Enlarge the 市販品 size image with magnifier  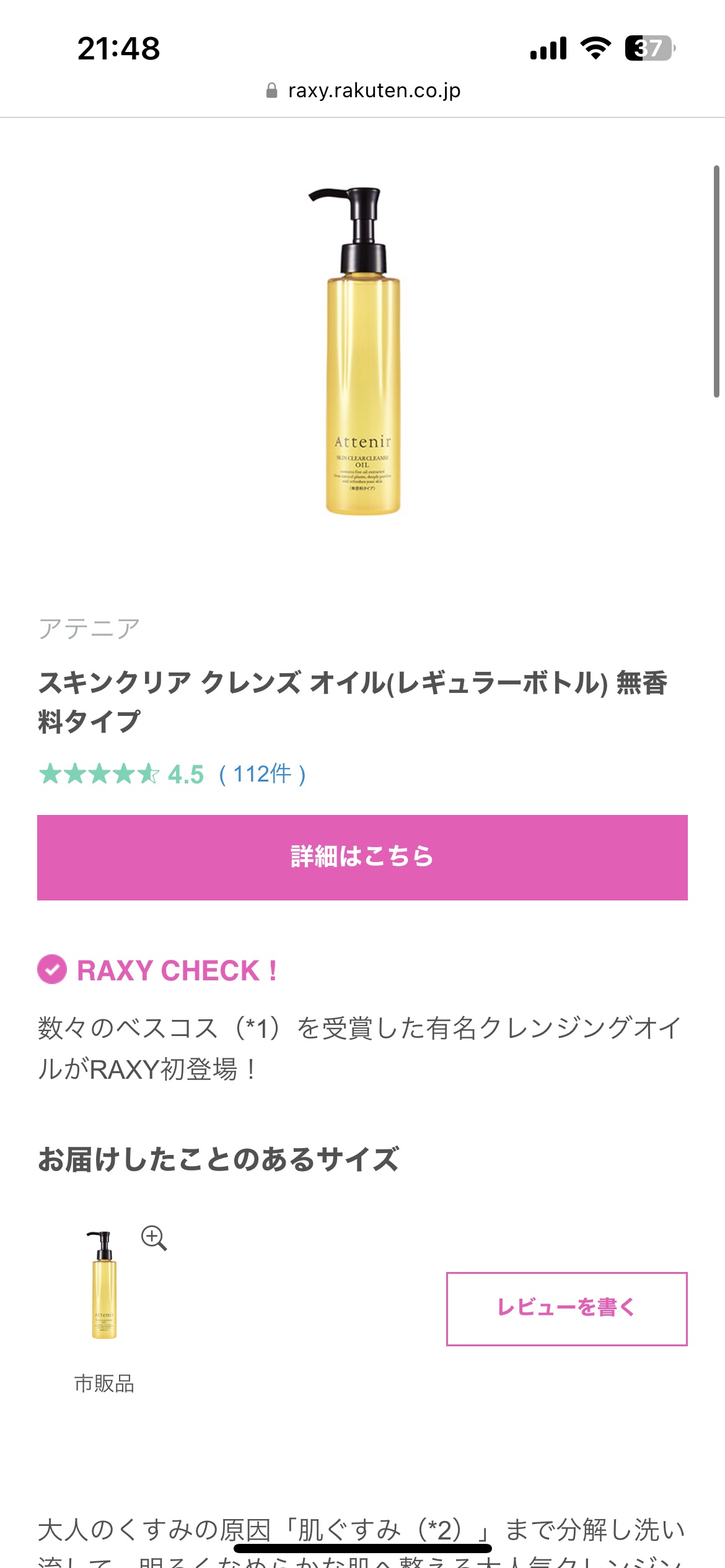(154, 1238)
